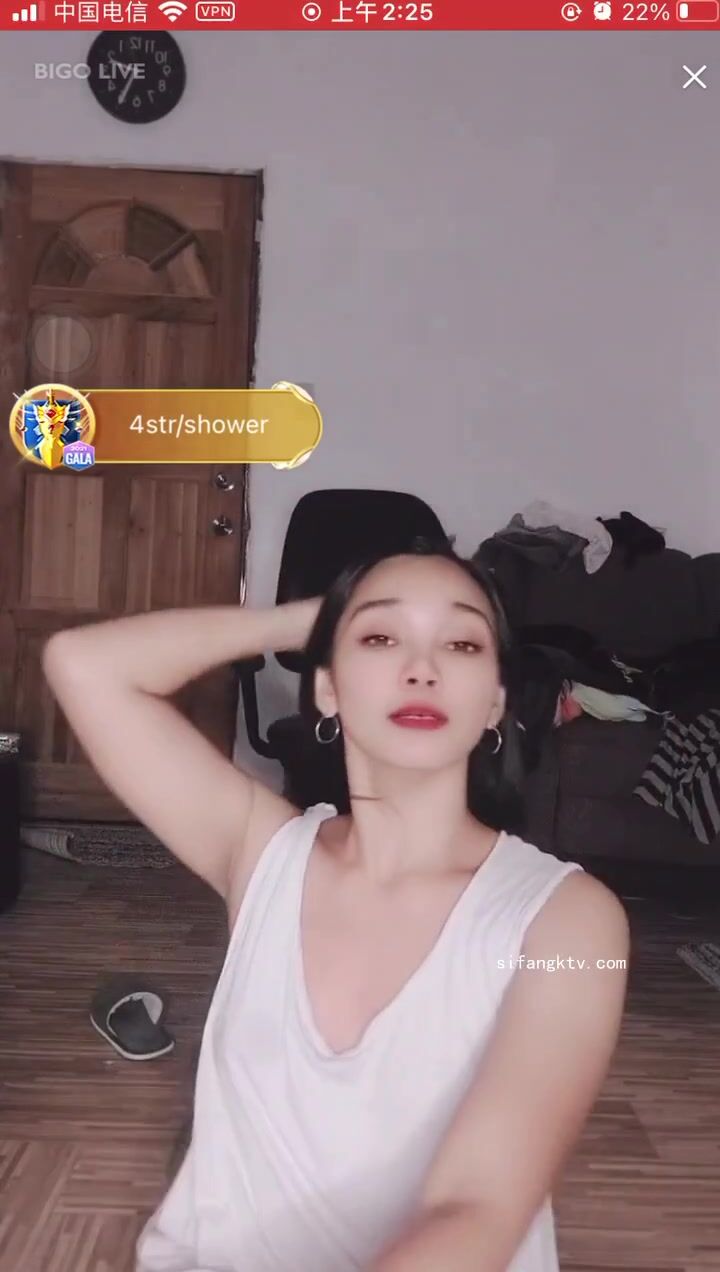Close the live stream with X
720x1272 pixels.
point(694,77)
